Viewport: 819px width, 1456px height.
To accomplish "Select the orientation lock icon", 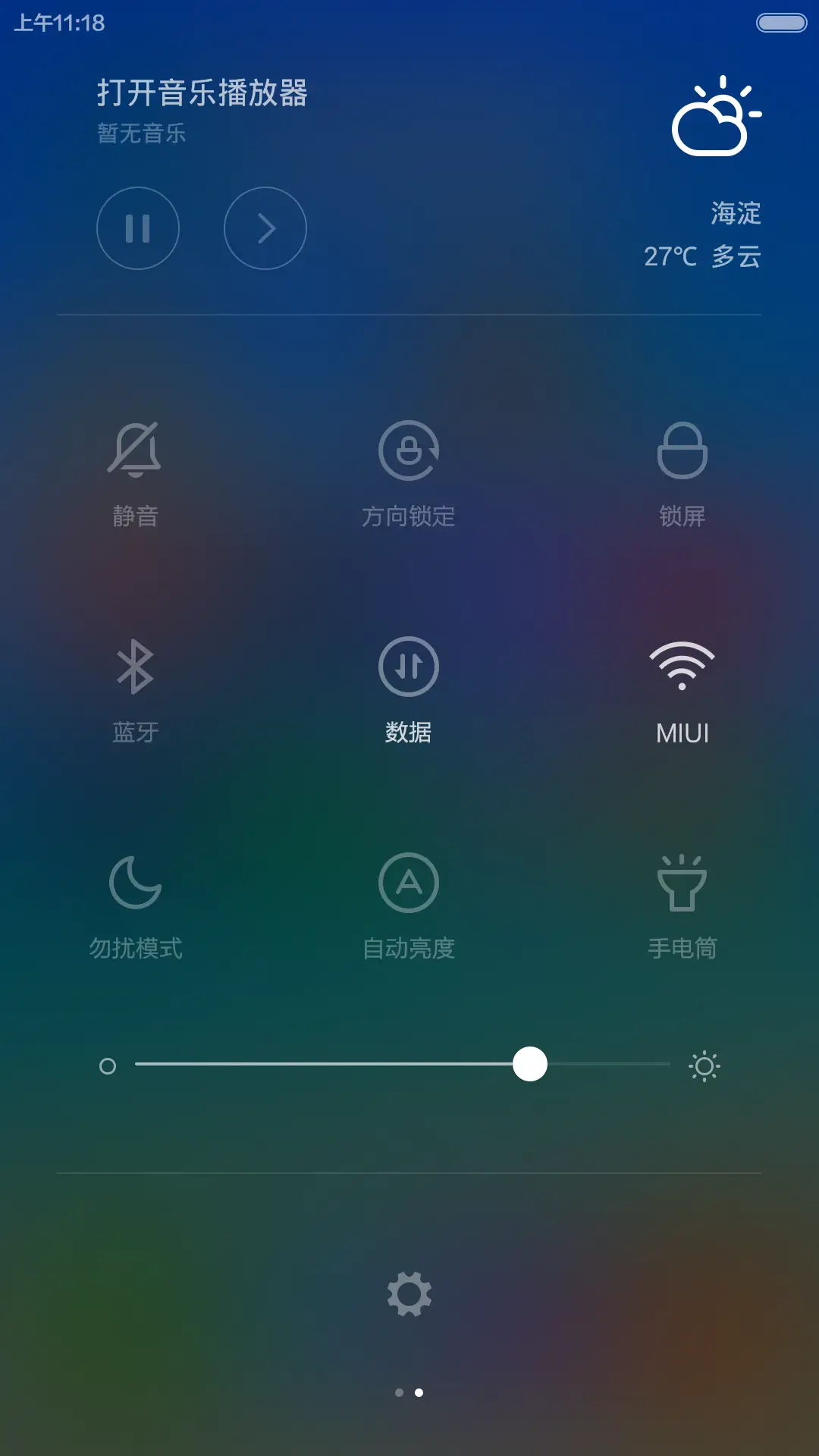I will tap(409, 450).
